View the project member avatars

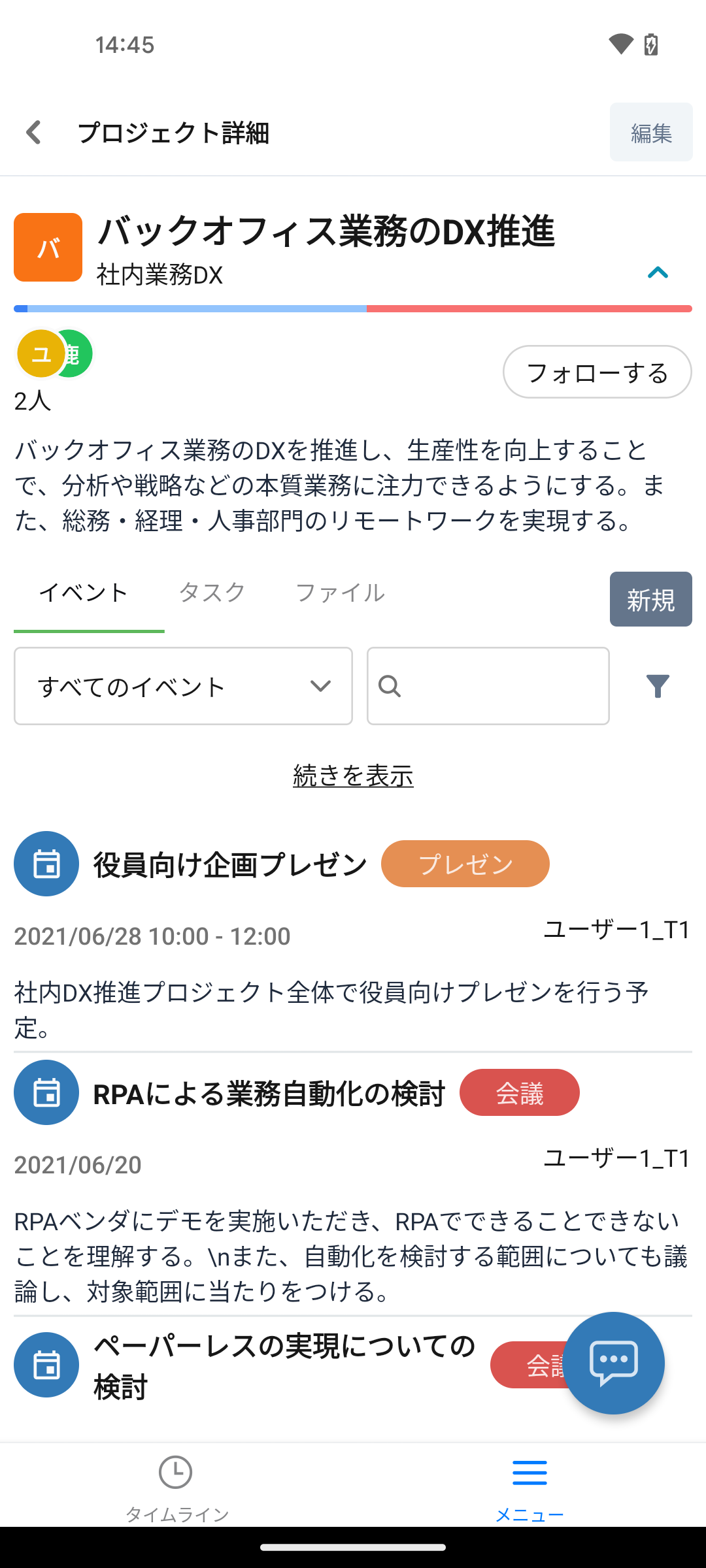(x=54, y=354)
